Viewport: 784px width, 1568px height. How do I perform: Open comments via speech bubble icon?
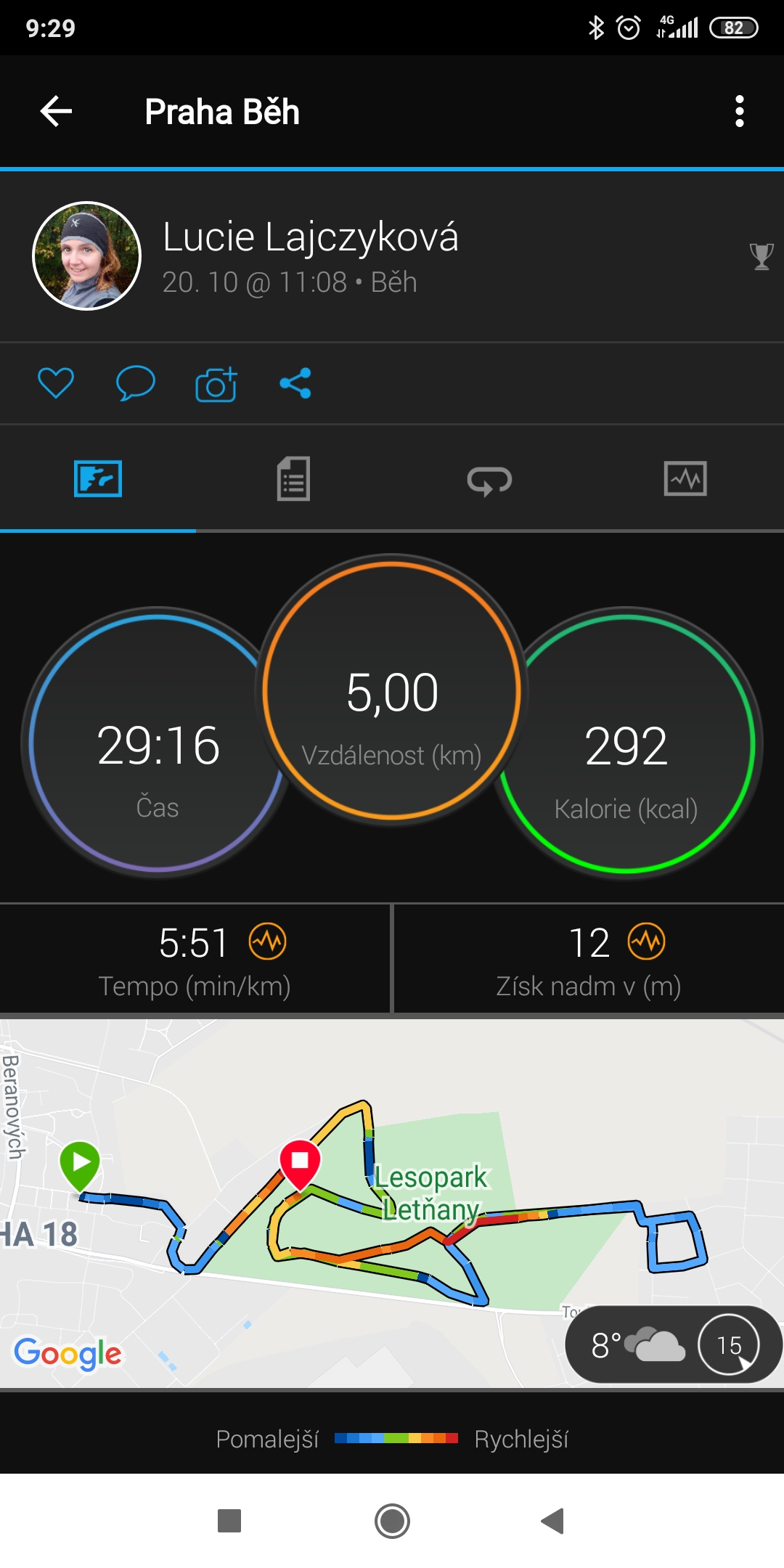[136, 383]
